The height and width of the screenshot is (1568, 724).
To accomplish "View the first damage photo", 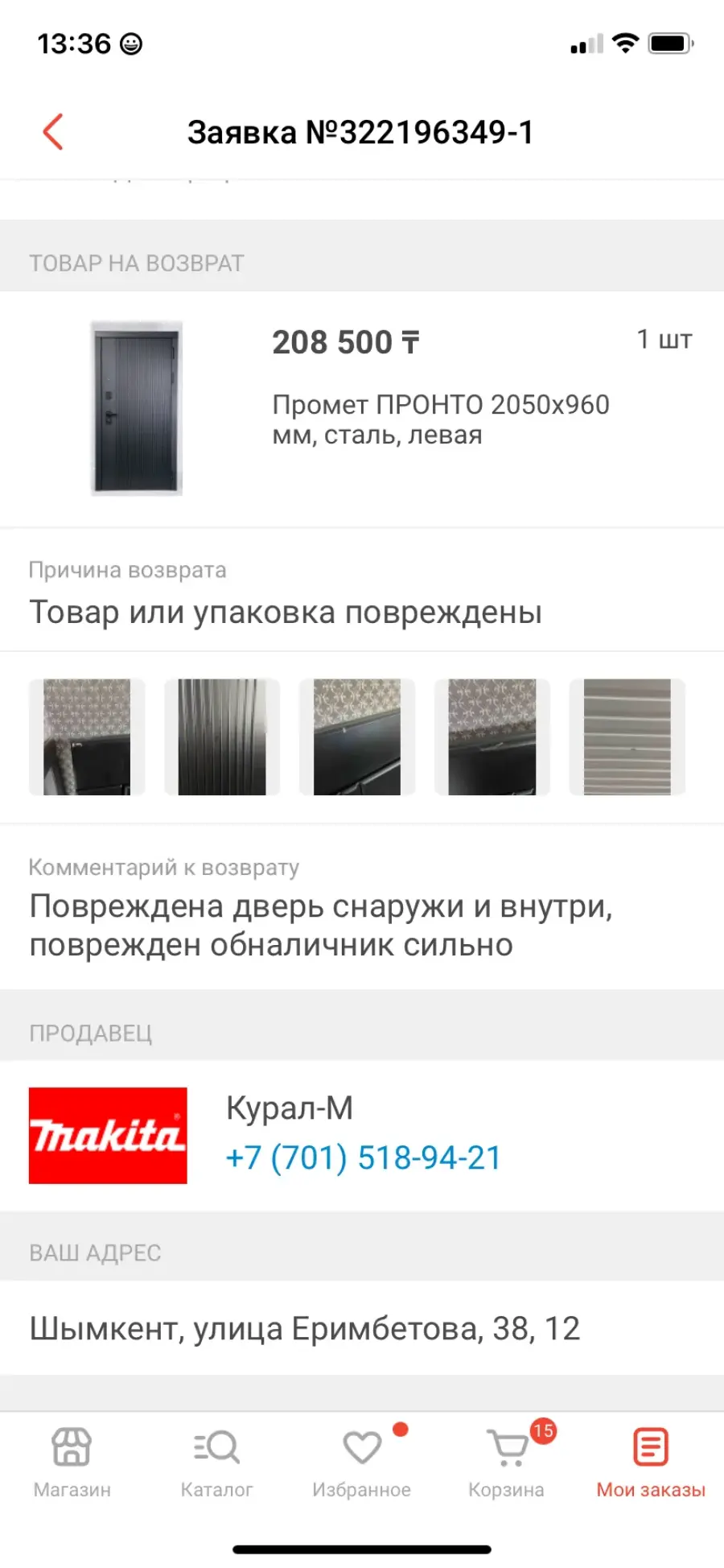I will (87, 737).
